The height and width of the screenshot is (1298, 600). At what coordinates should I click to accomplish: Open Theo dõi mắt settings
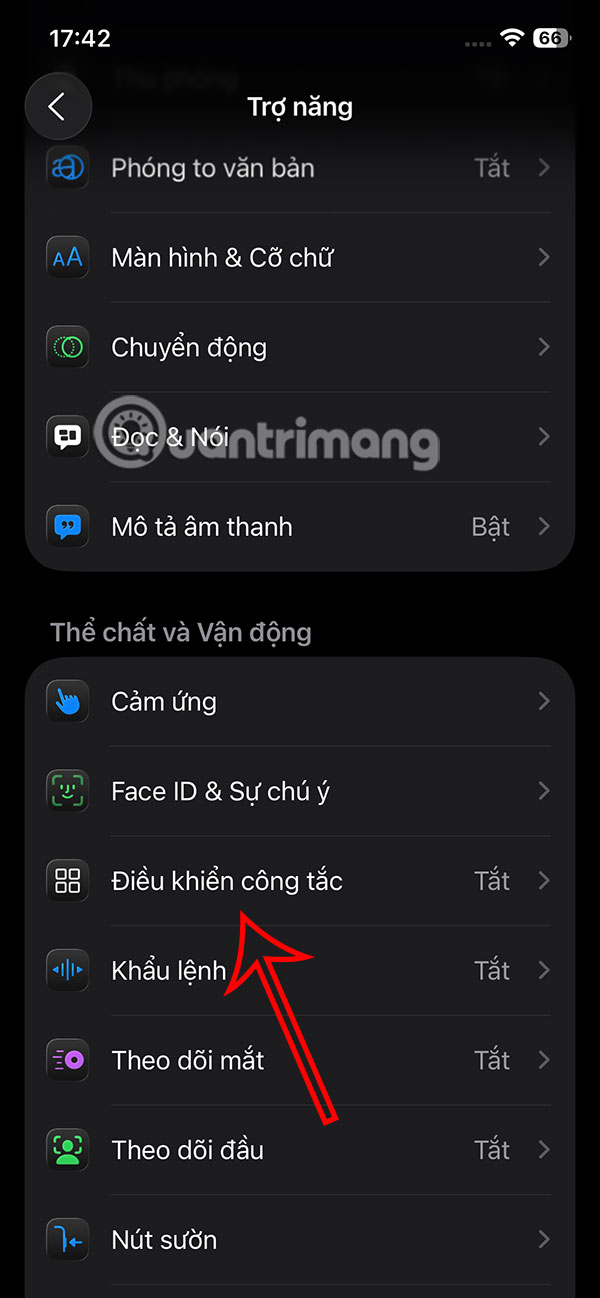pos(300,1060)
